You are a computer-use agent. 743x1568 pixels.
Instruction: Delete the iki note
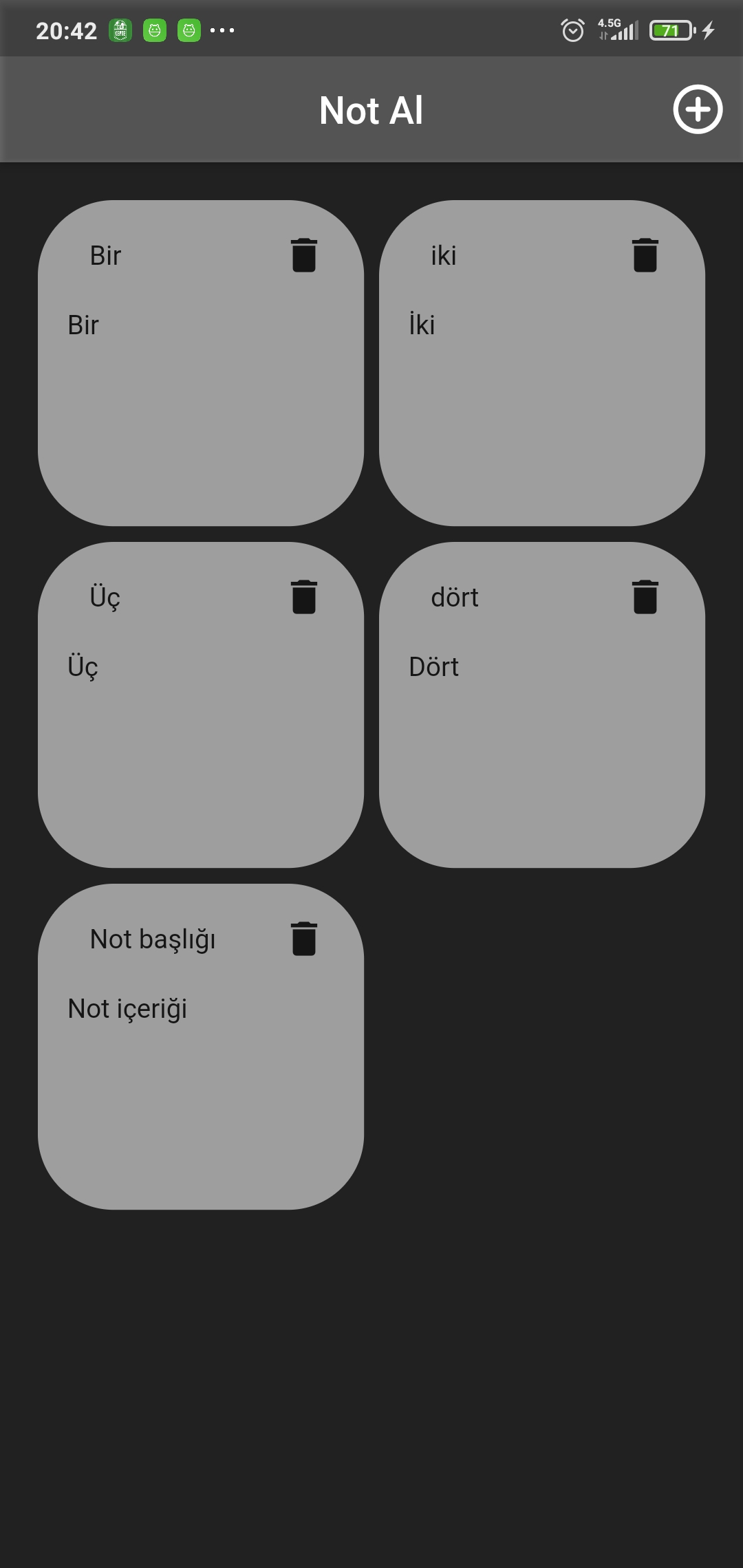(645, 255)
